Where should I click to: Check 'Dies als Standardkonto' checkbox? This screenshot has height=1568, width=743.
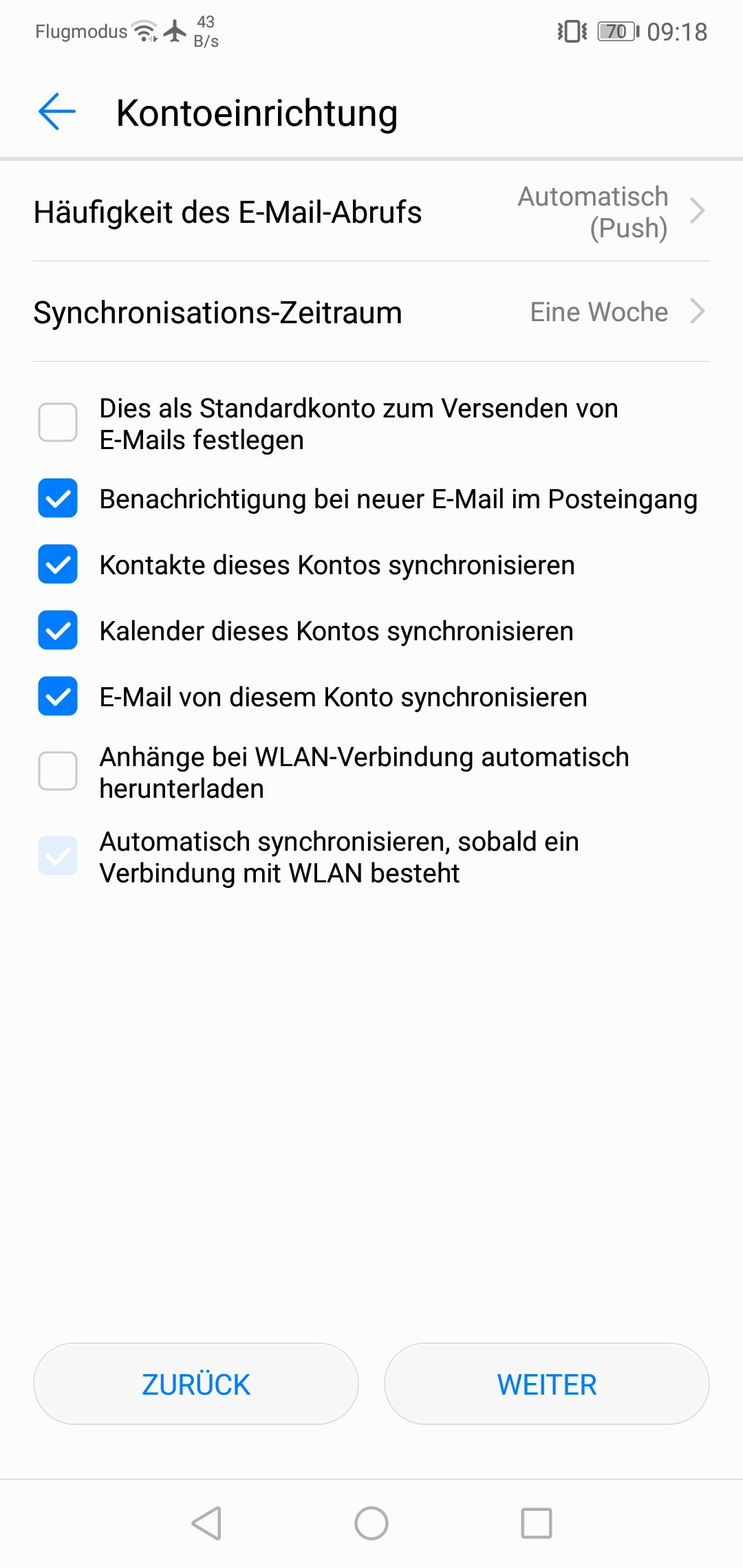pyautogui.click(x=58, y=422)
